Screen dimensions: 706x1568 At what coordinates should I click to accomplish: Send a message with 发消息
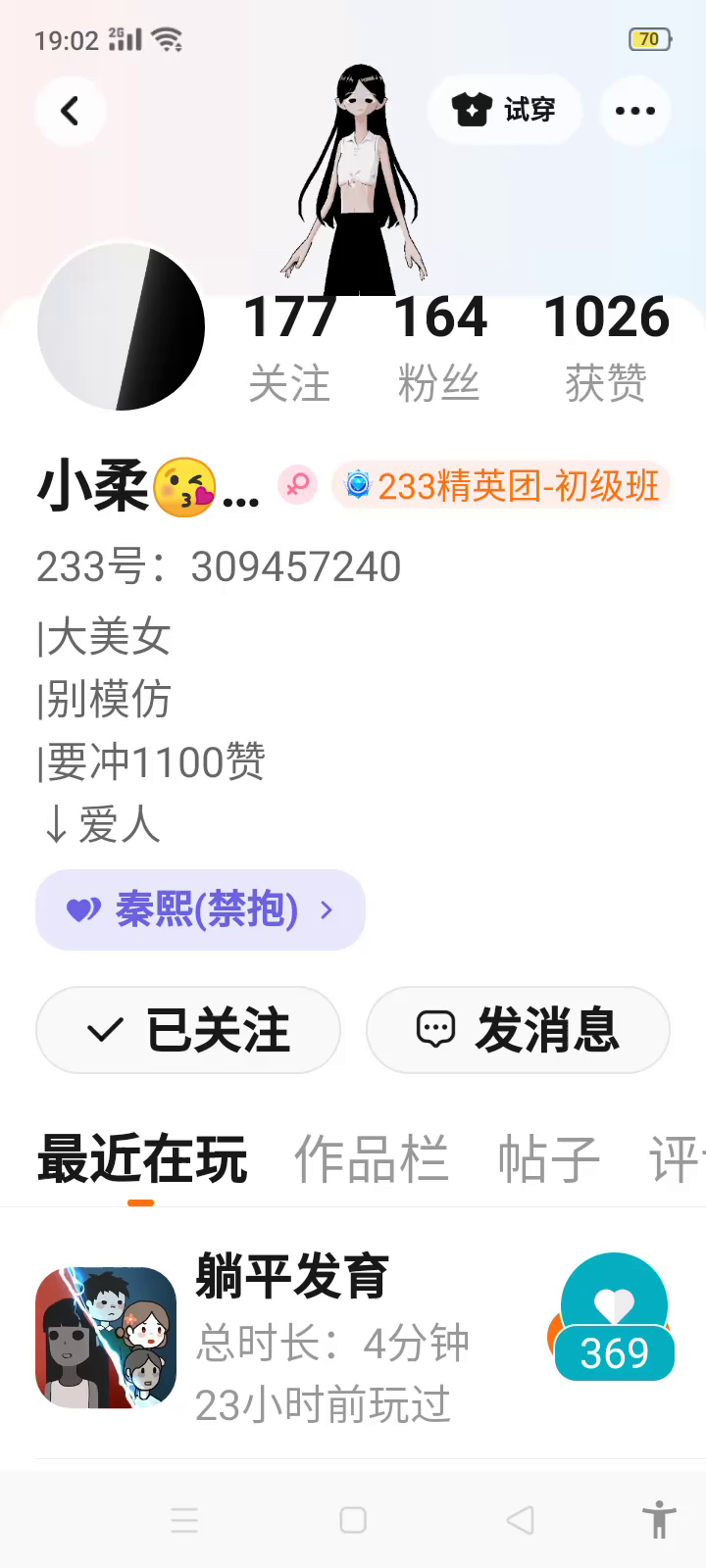pos(518,1030)
